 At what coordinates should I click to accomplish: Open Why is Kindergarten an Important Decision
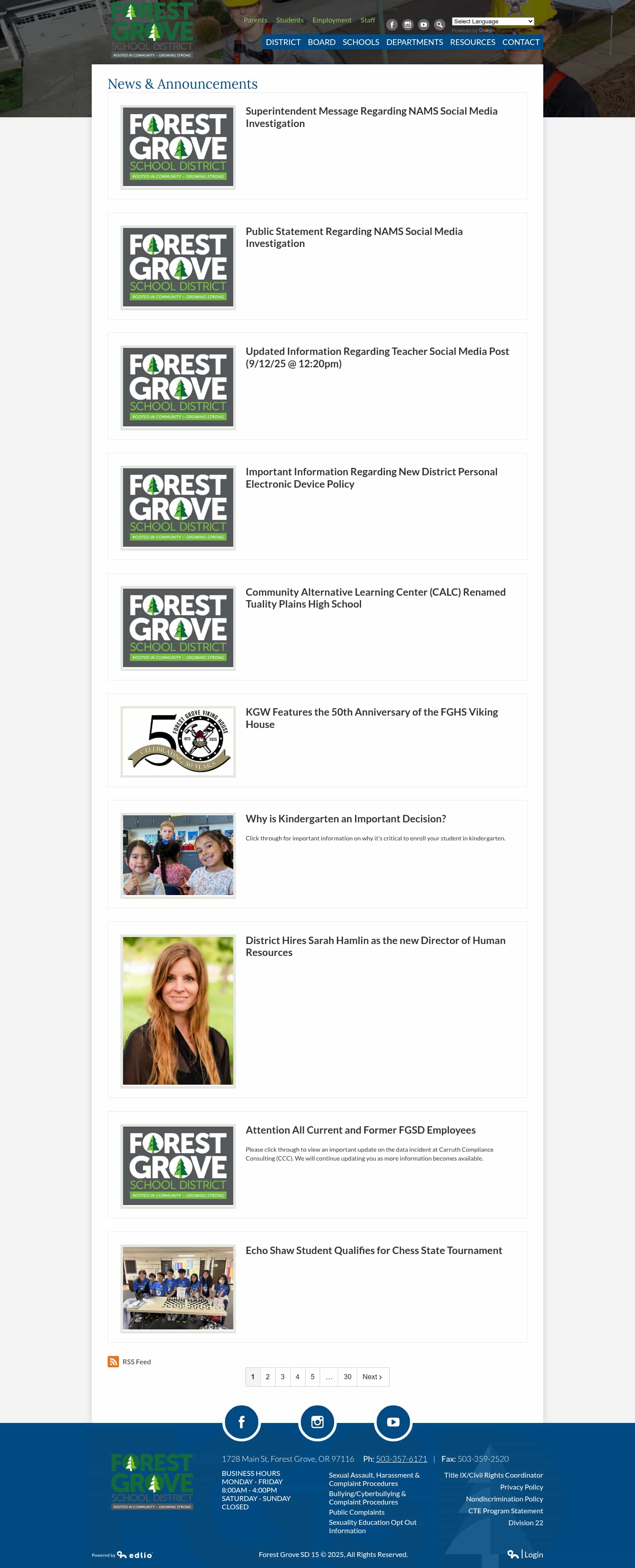coord(345,819)
